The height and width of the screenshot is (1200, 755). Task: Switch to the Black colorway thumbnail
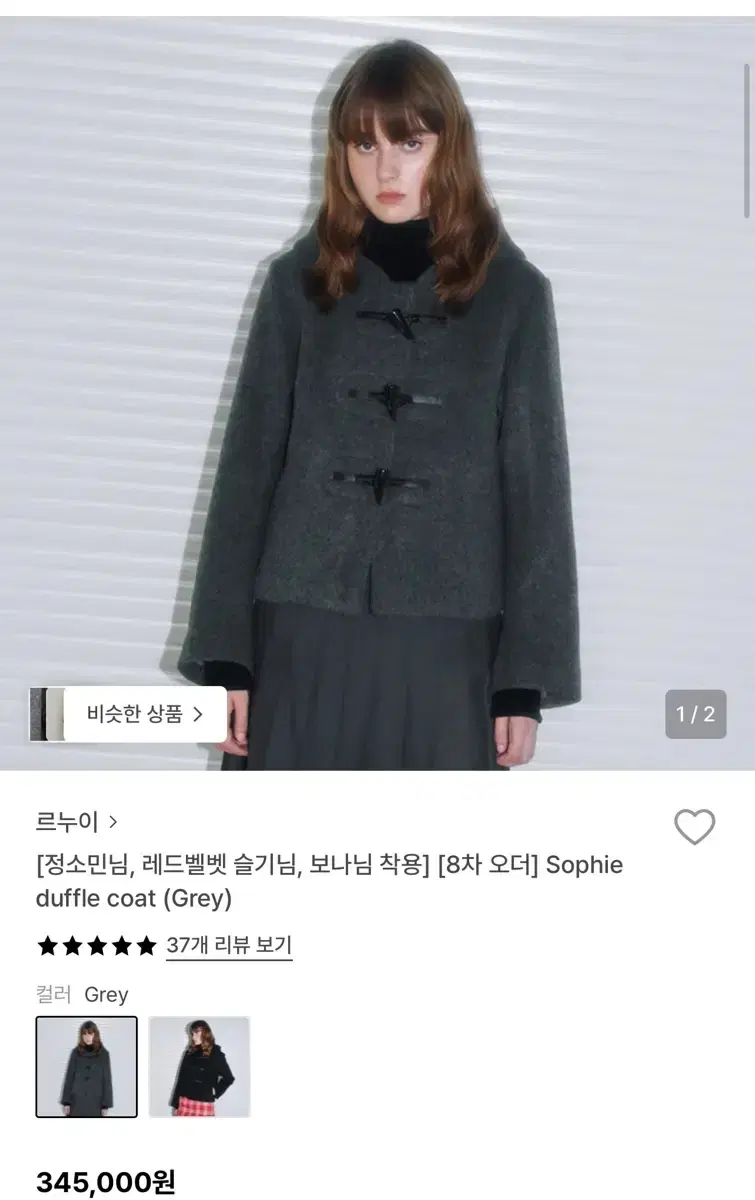click(200, 1066)
